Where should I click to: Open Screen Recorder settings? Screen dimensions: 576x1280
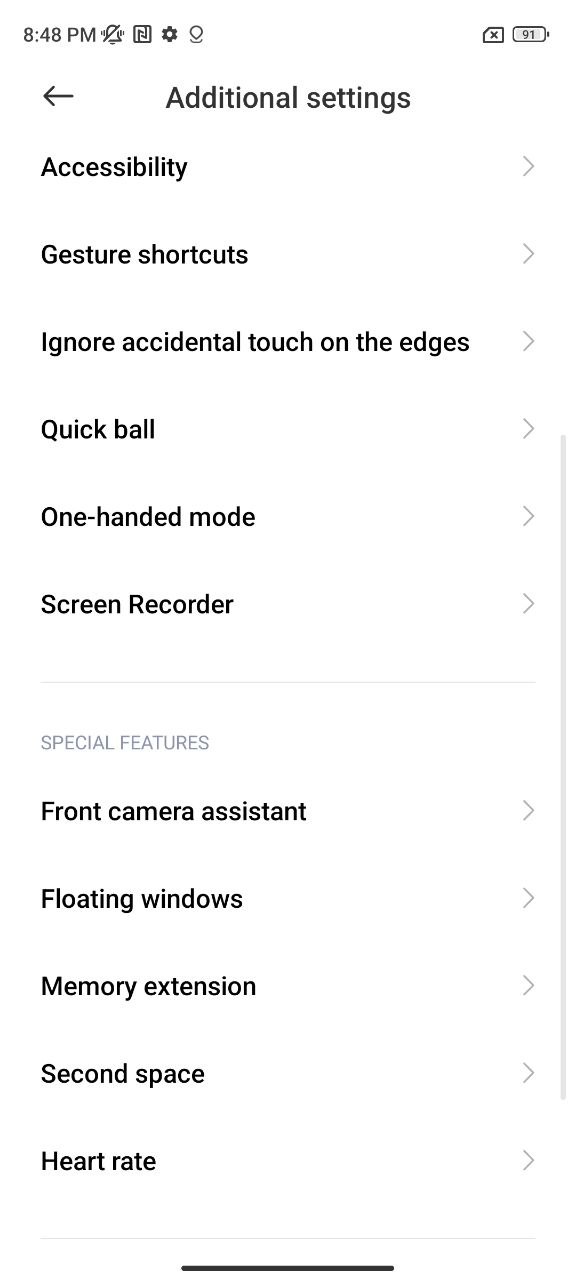click(288, 604)
